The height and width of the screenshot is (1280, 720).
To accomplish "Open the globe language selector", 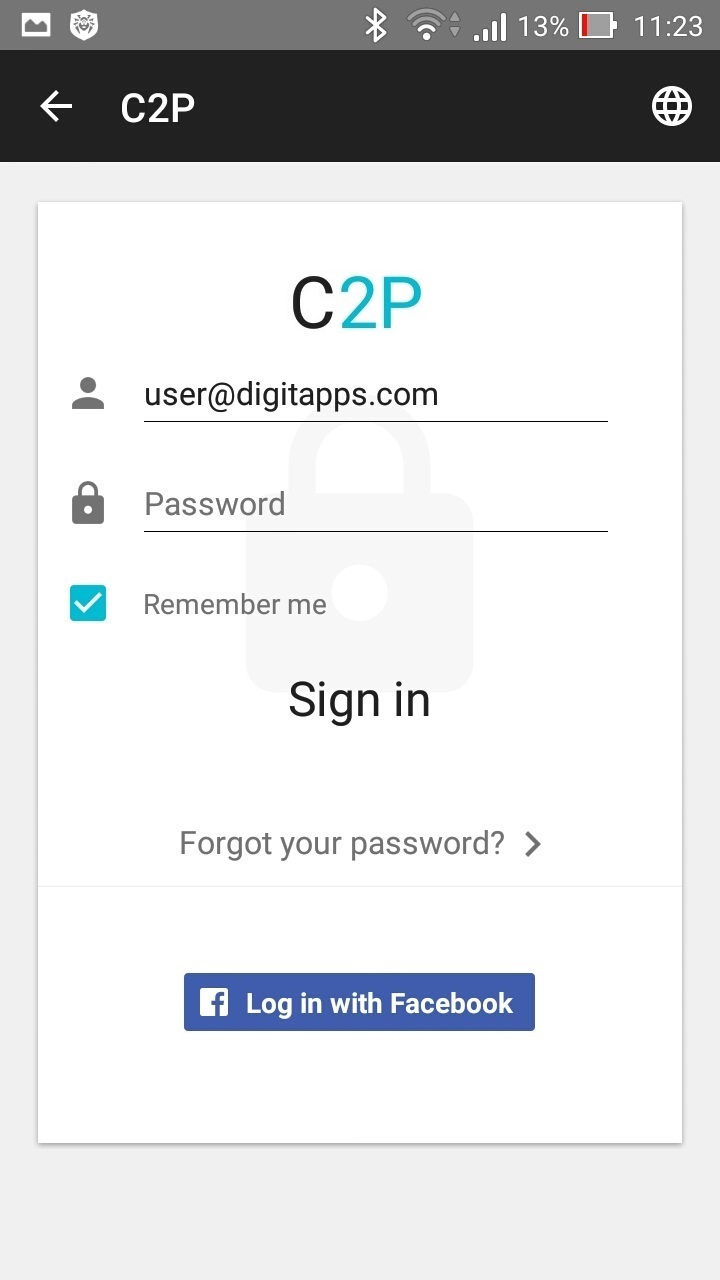I will pos(672,106).
